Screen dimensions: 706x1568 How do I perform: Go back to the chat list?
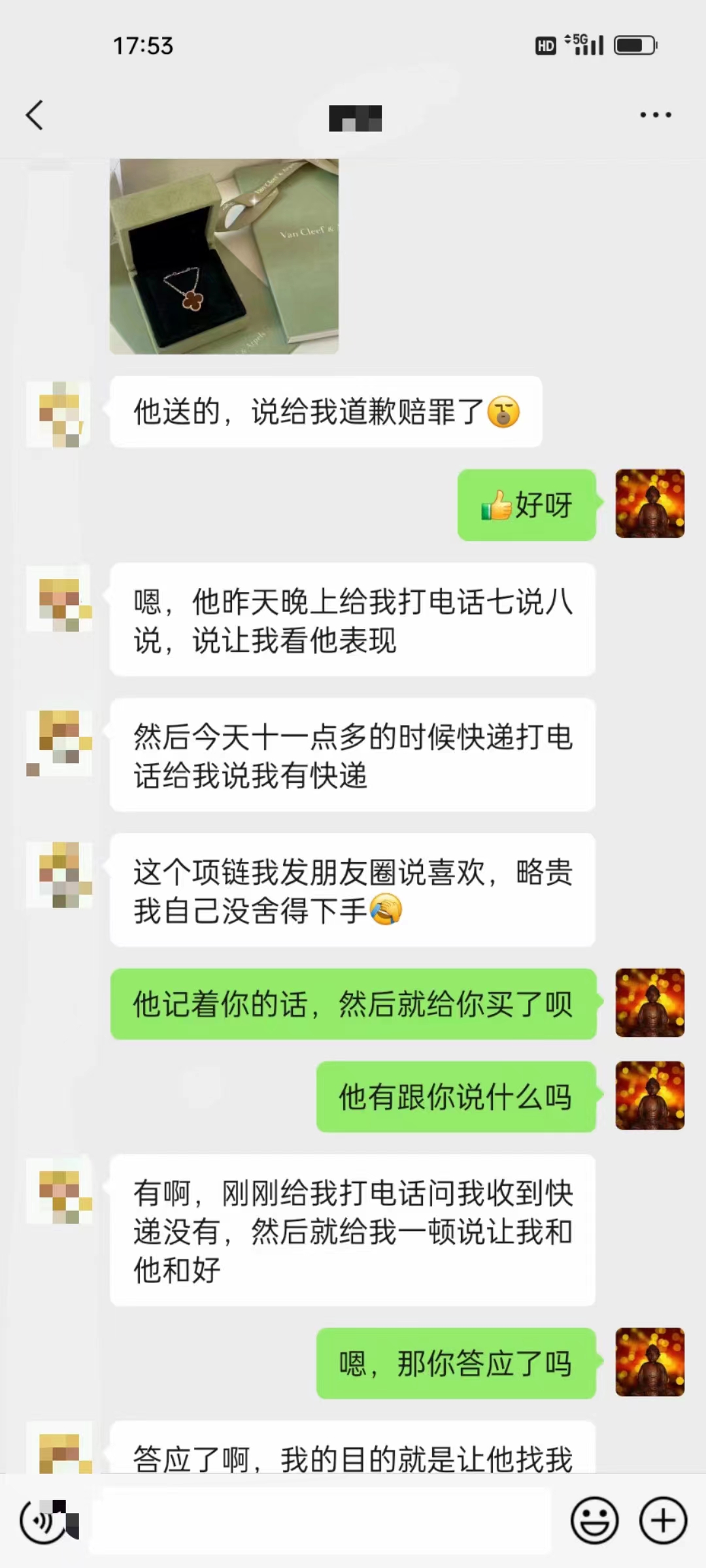[35, 115]
